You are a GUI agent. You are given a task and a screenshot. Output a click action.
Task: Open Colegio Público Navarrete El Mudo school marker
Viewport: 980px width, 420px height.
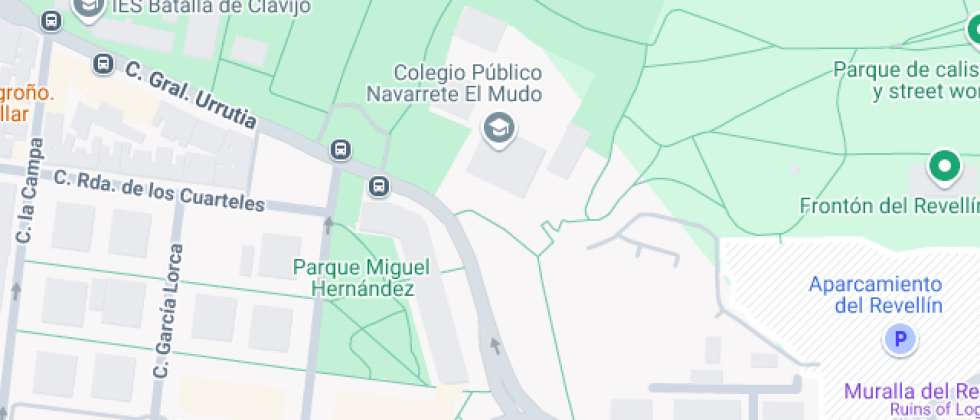click(x=497, y=127)
